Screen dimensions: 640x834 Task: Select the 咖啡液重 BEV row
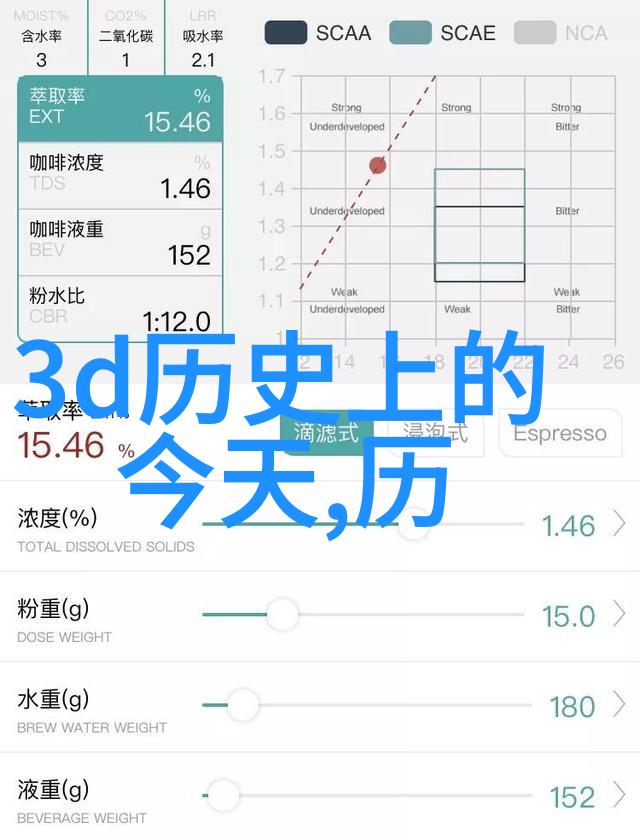click(120, 241)
